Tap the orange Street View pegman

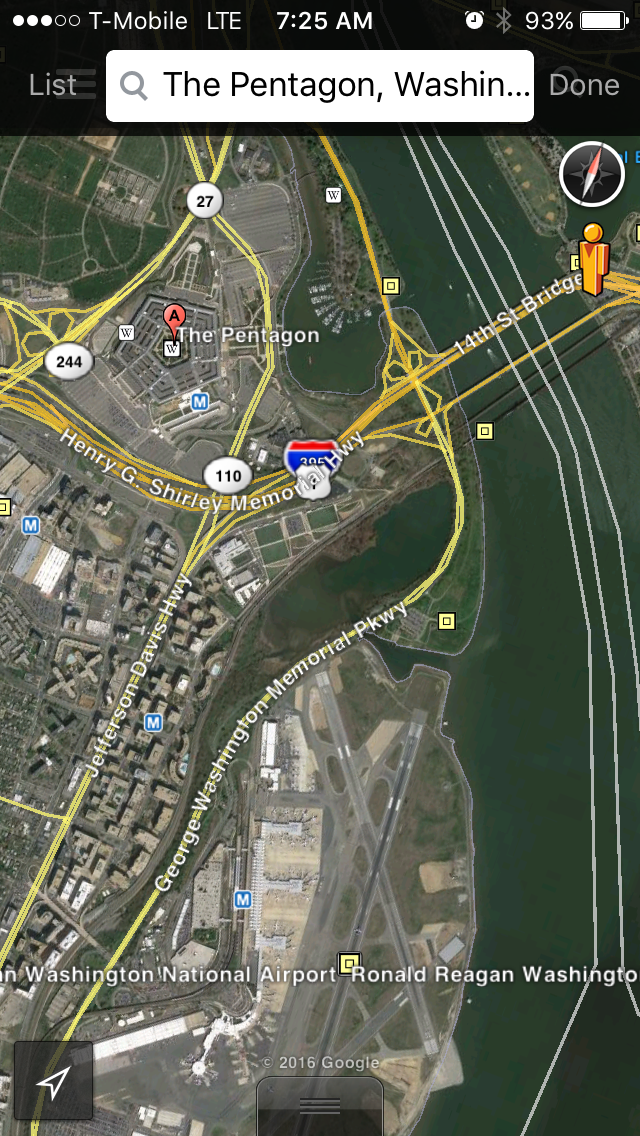click(x=595, y=258)
